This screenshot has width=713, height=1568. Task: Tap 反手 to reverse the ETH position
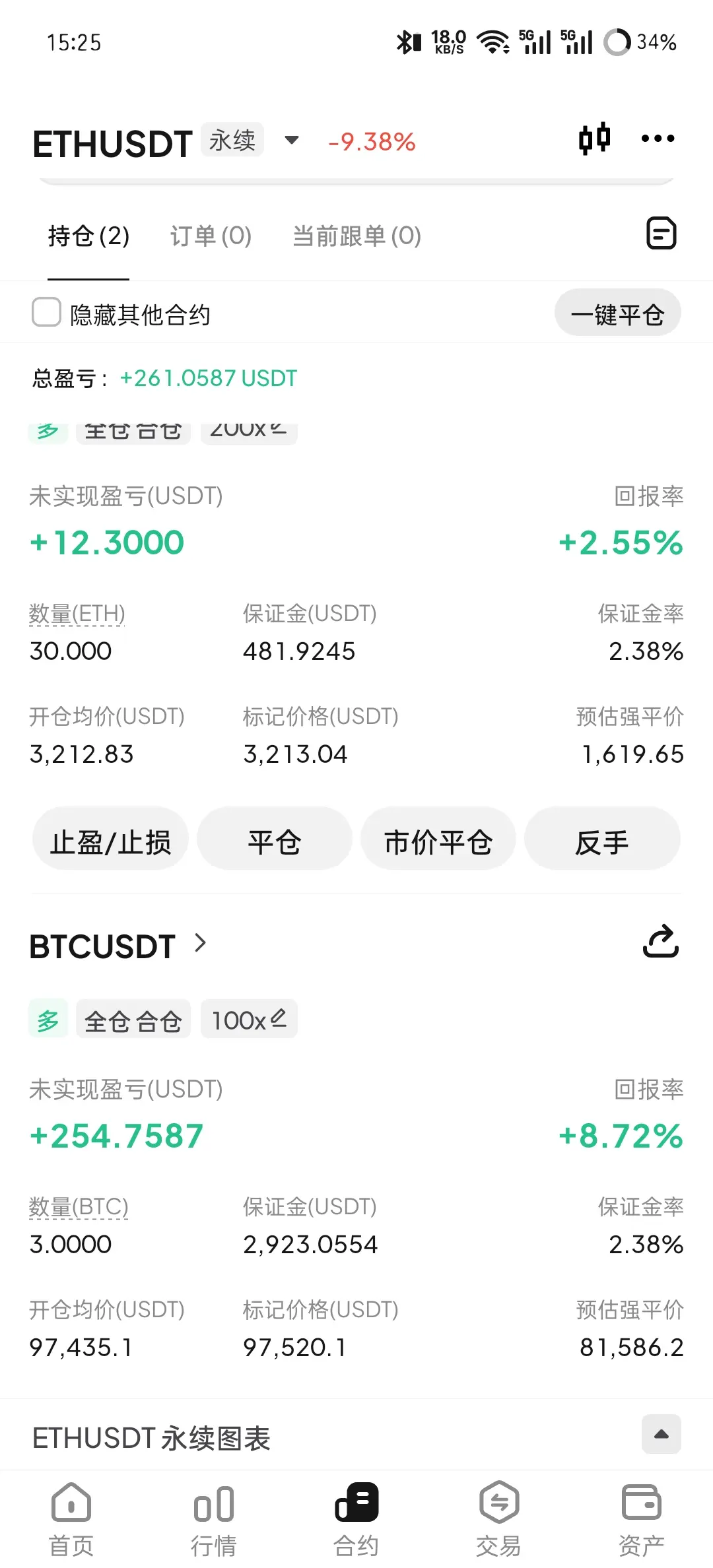[x=602, y=841]
